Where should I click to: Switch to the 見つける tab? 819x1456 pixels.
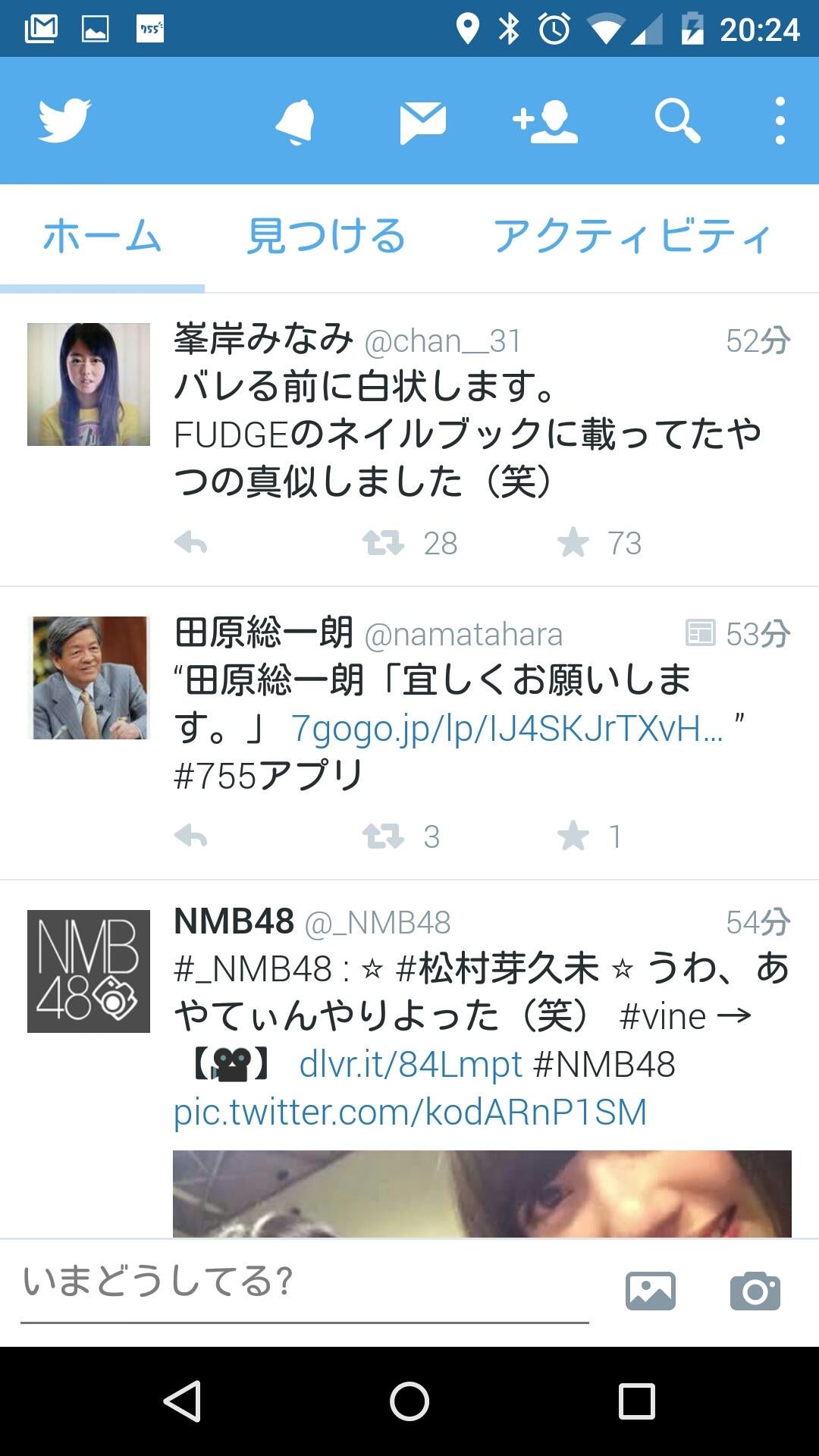point(326,237)
